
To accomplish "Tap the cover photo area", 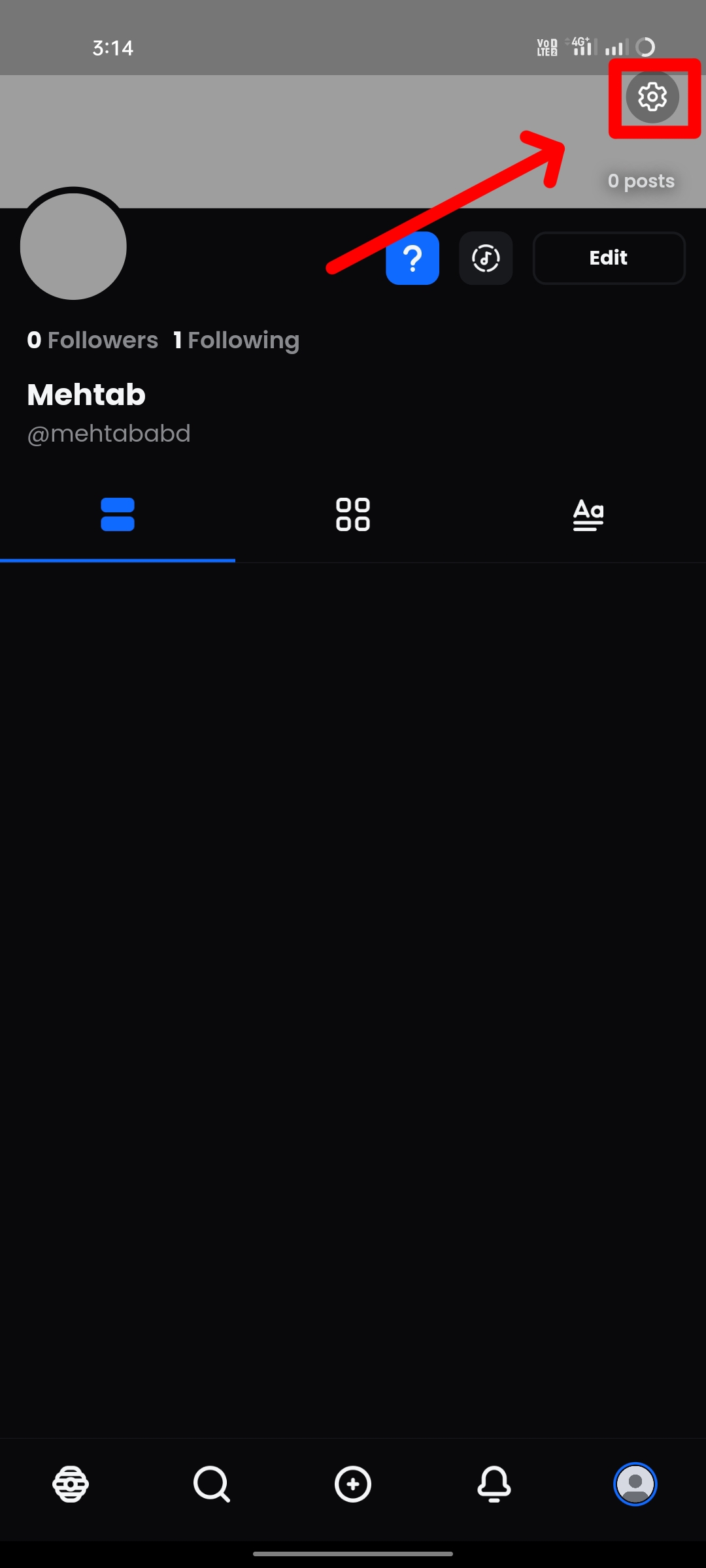I will pyautogui.click(x=261, y=131).
